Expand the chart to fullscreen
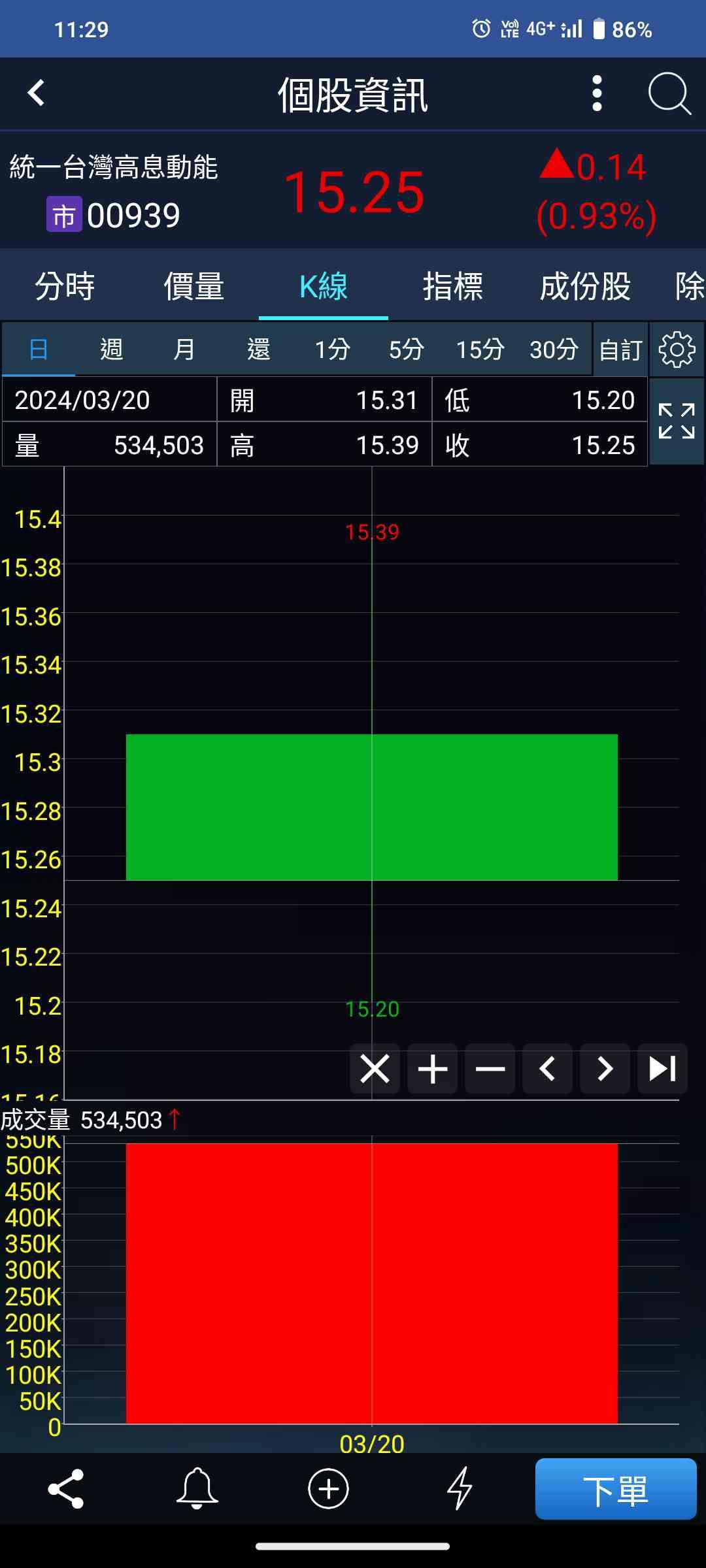The width and height of the screenshot is (706, 1568). pyautogui.click(x=677, y=421)
